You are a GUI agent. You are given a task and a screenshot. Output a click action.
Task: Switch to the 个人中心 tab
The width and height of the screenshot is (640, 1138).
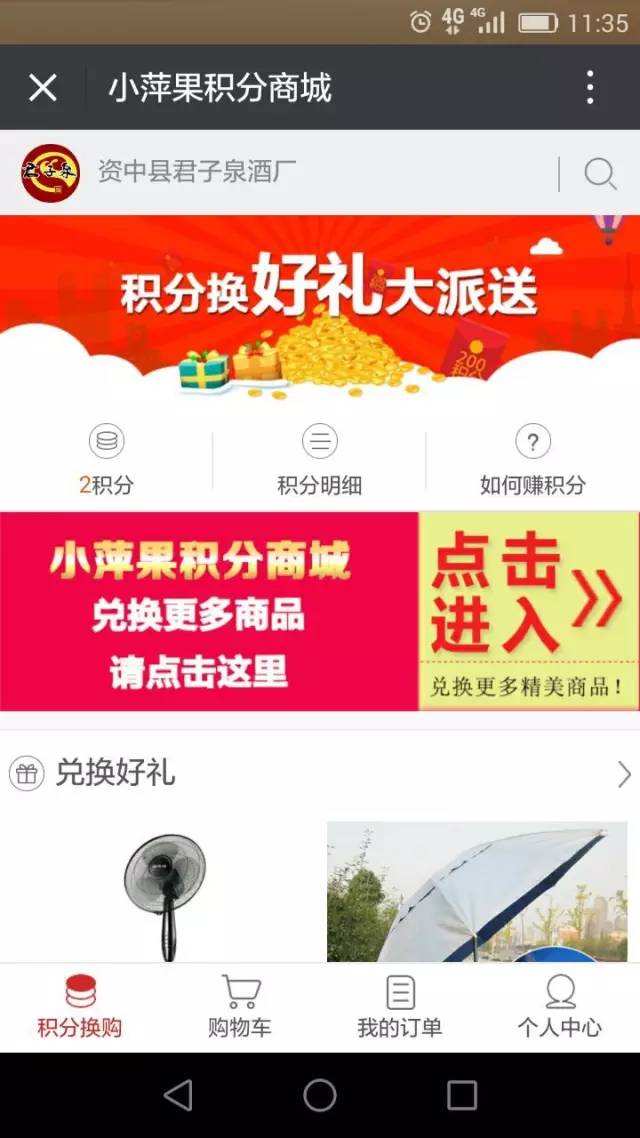click(560, 1007)
